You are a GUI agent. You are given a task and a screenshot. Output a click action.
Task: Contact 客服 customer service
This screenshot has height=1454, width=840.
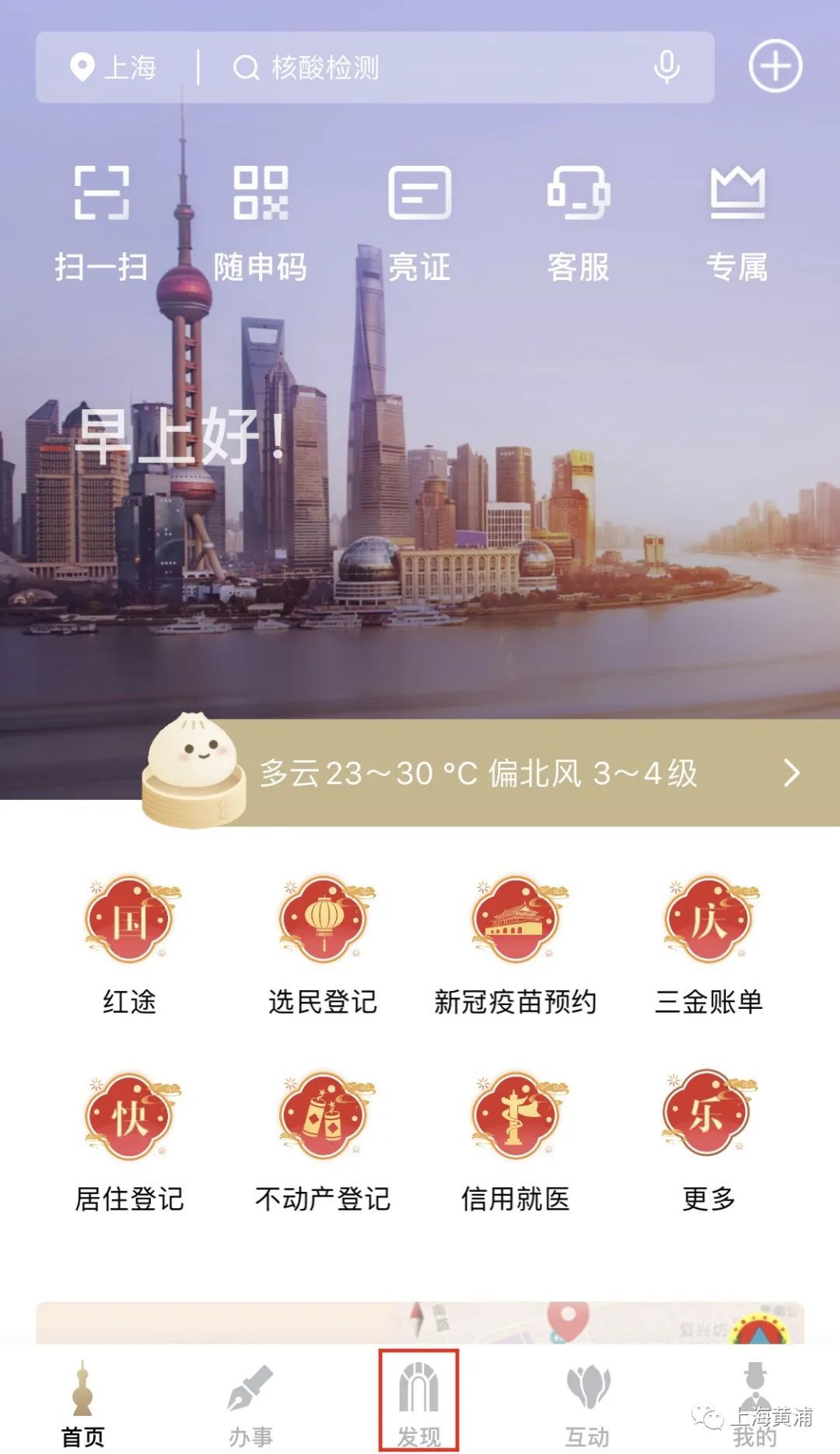579,222
